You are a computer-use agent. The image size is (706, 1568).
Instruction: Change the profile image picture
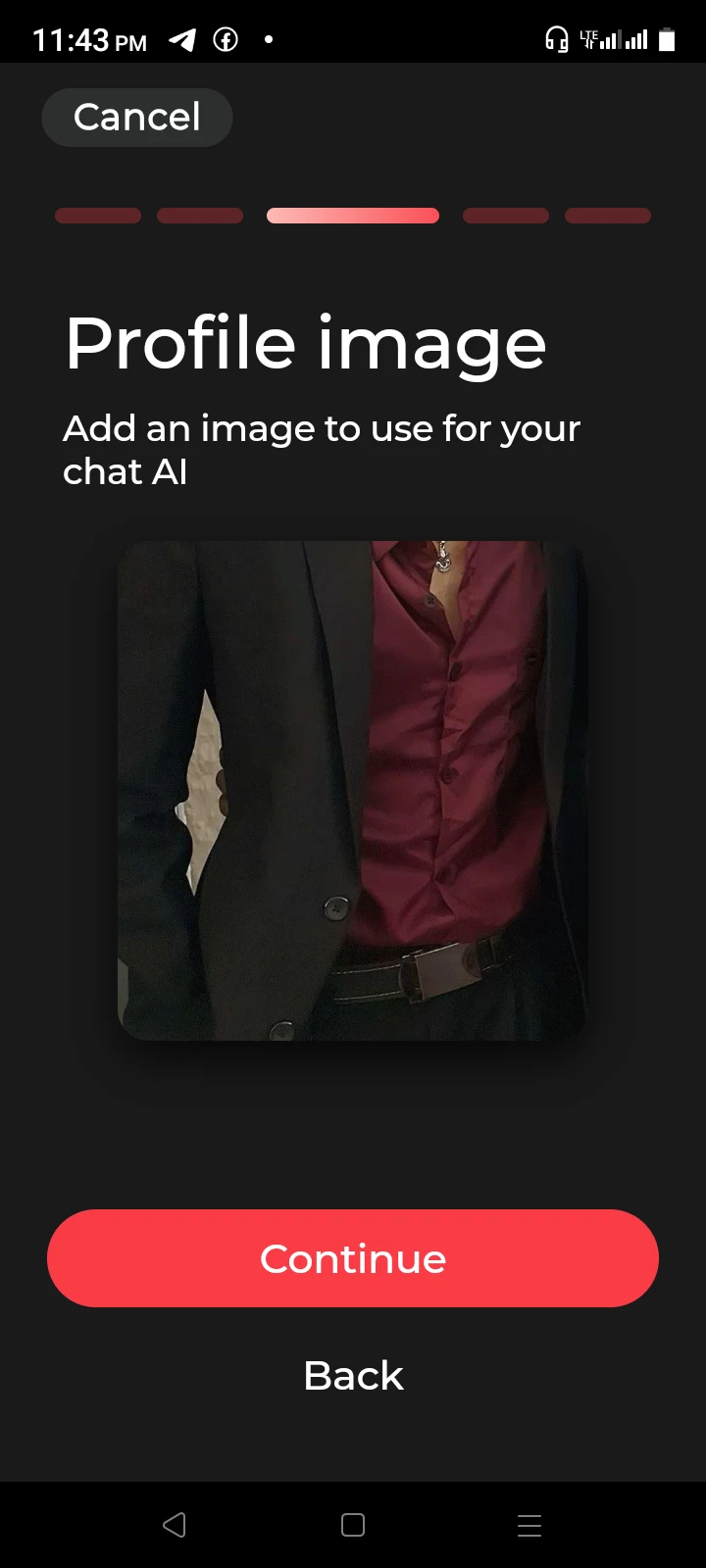[x=353, y=790]
